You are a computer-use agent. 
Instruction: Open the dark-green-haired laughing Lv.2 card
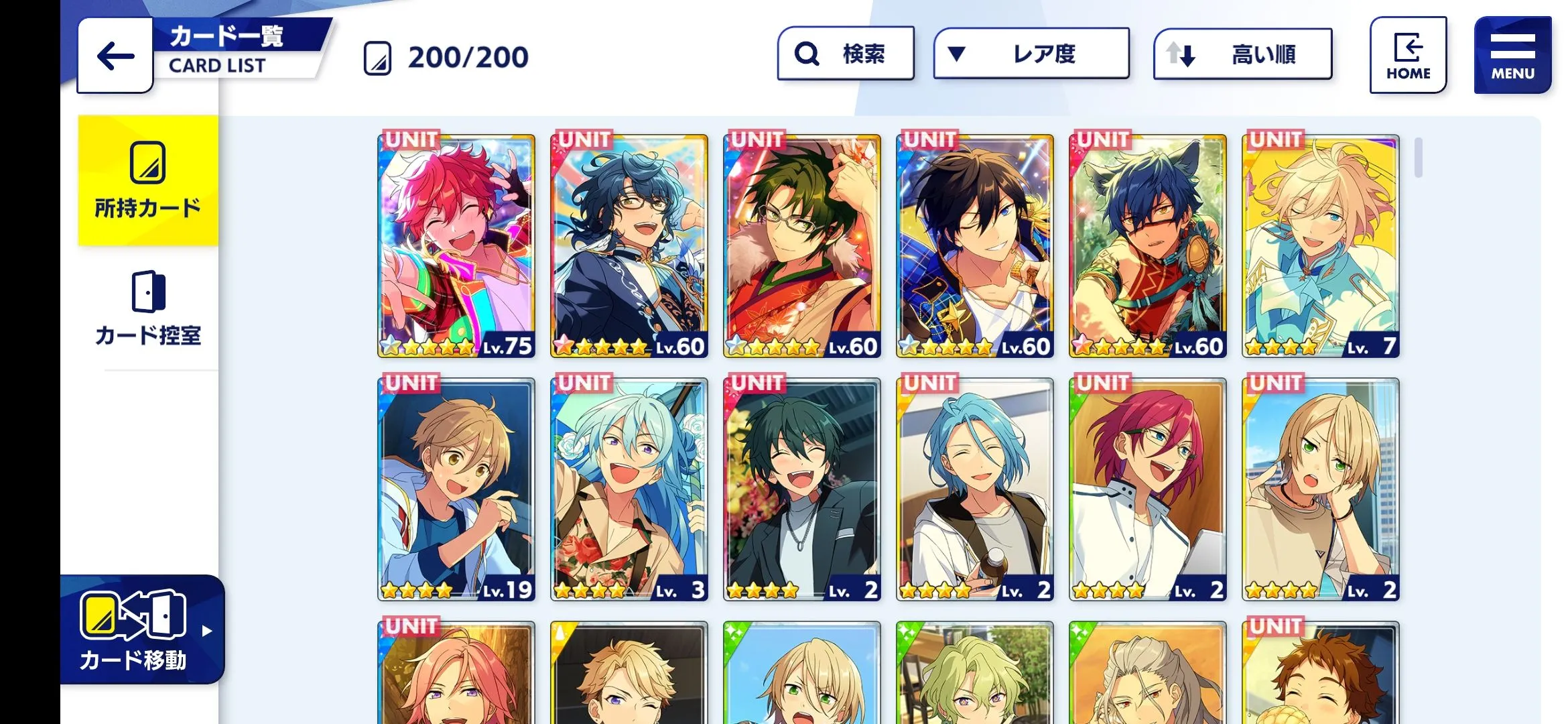tap(802, 489)
